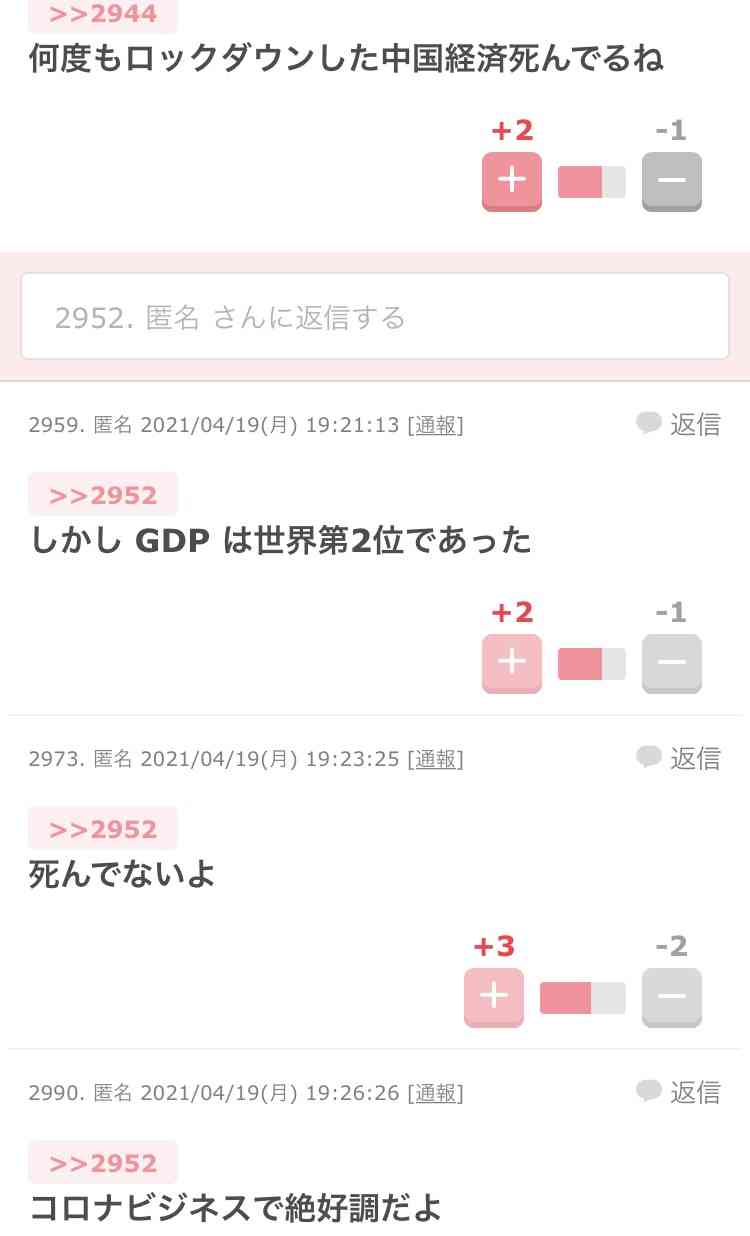This screenshot has width=750, height=1236.
Task: Reply to comment 2973
Action: tap(679, 758)
